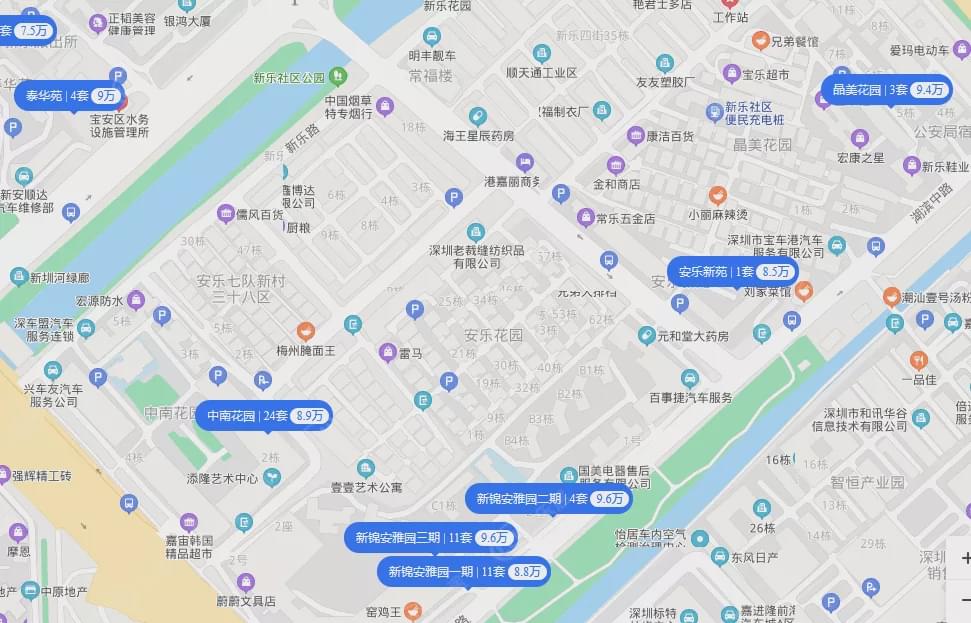Zoom in the map with plus button
The width and height of the screenshot is (971, 623).
[x=964, y=557]
